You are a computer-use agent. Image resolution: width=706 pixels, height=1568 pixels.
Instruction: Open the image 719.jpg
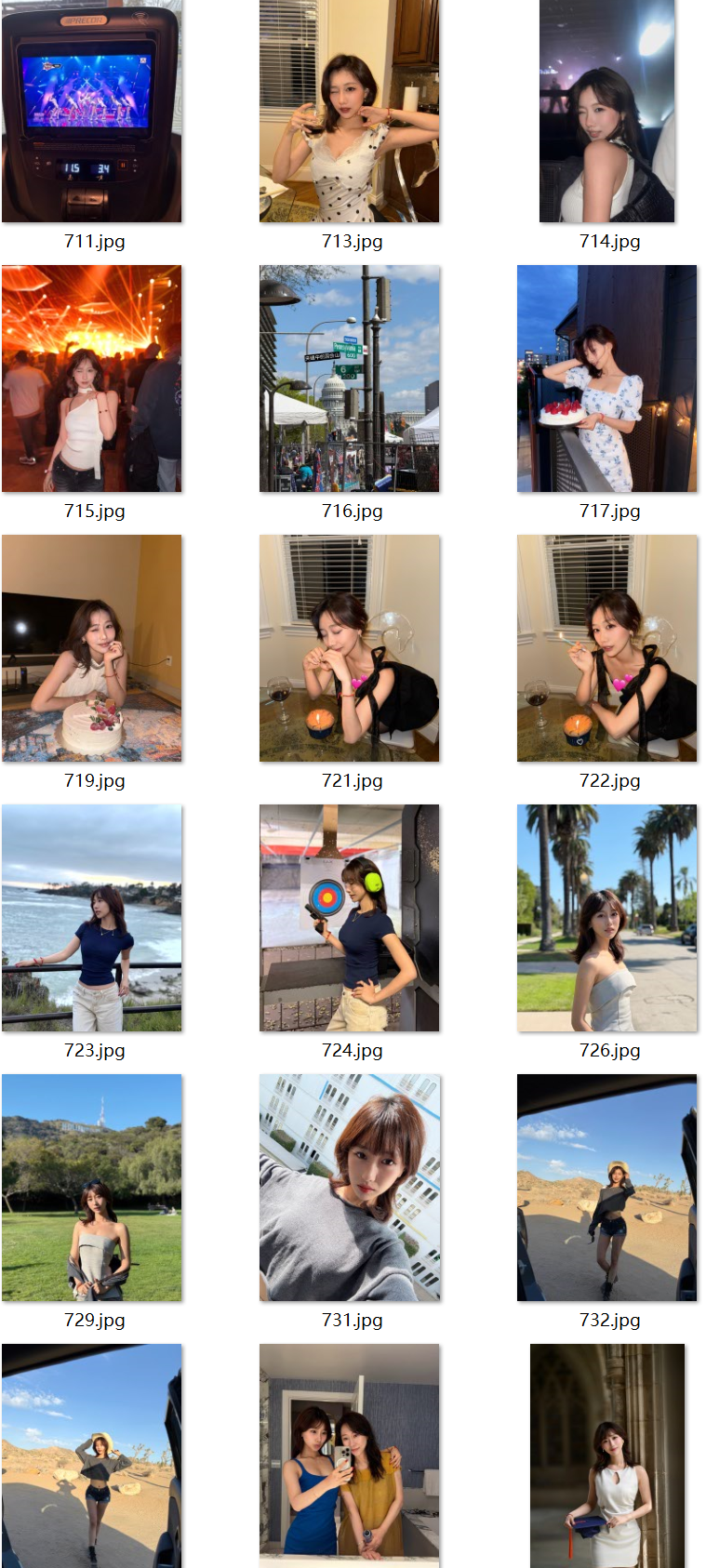91,648
